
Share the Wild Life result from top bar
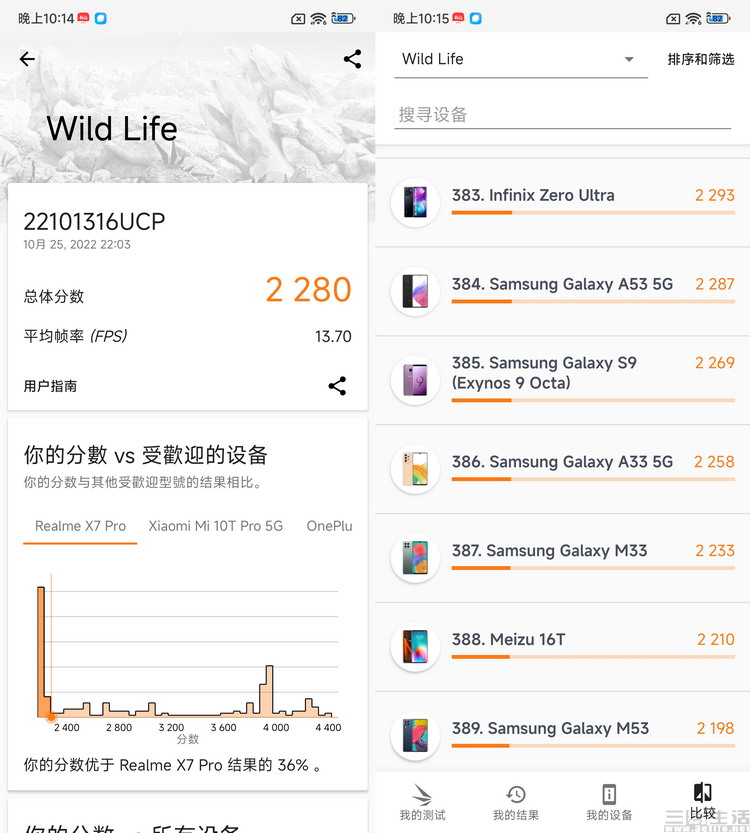coord(352,59)
